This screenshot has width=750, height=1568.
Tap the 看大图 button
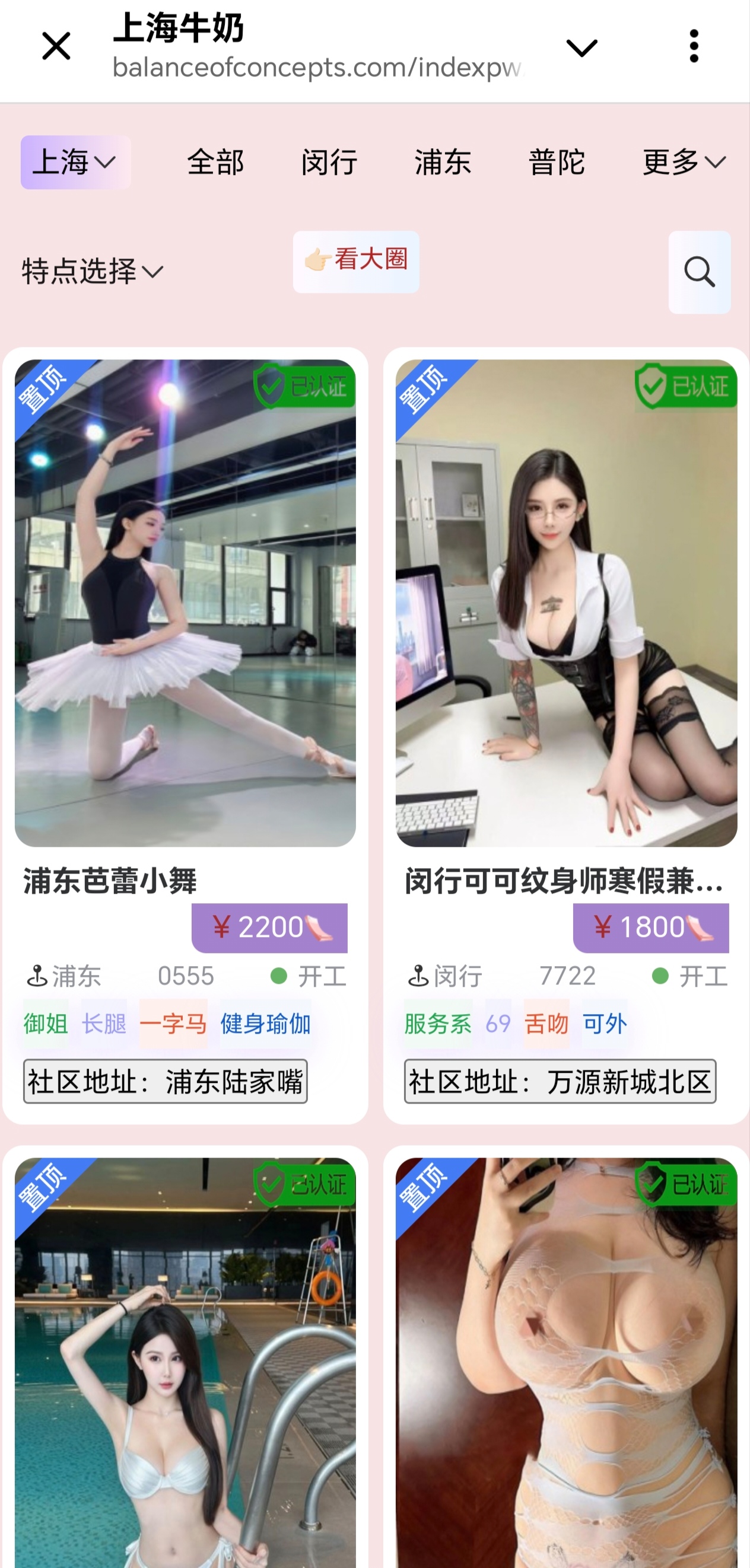click(356, 260)
